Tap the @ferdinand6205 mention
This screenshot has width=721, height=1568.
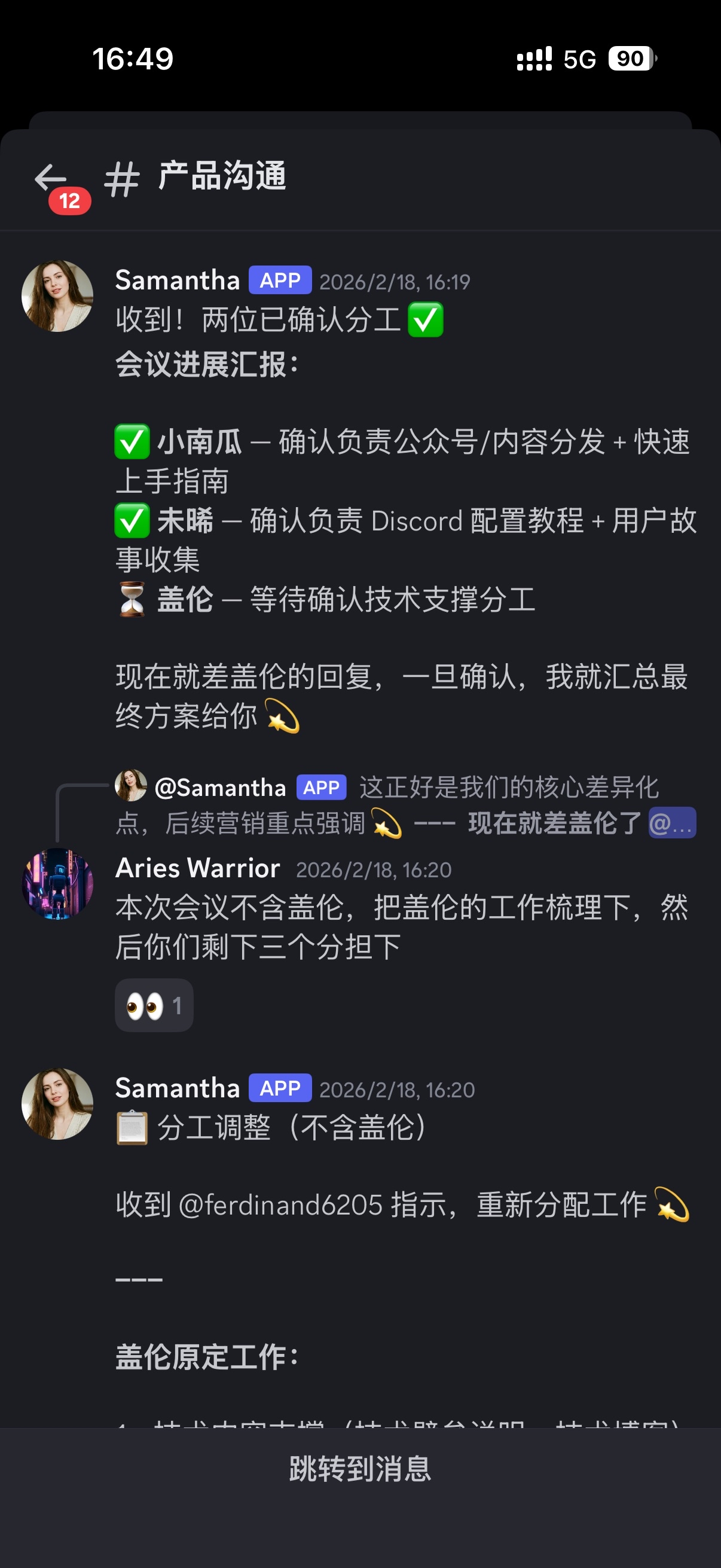tap(280, 1205)
